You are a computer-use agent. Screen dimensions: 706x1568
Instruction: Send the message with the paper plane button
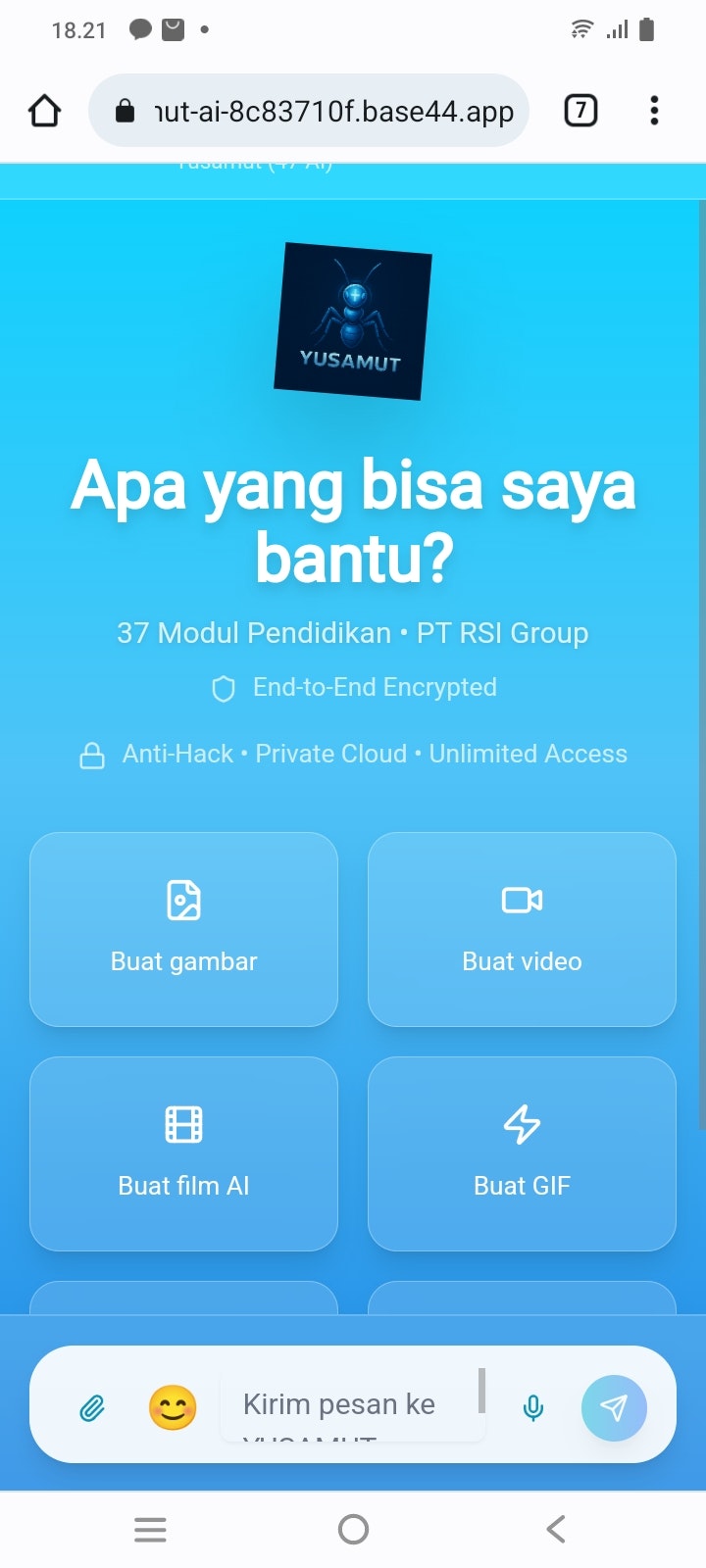click(614, 1408)
